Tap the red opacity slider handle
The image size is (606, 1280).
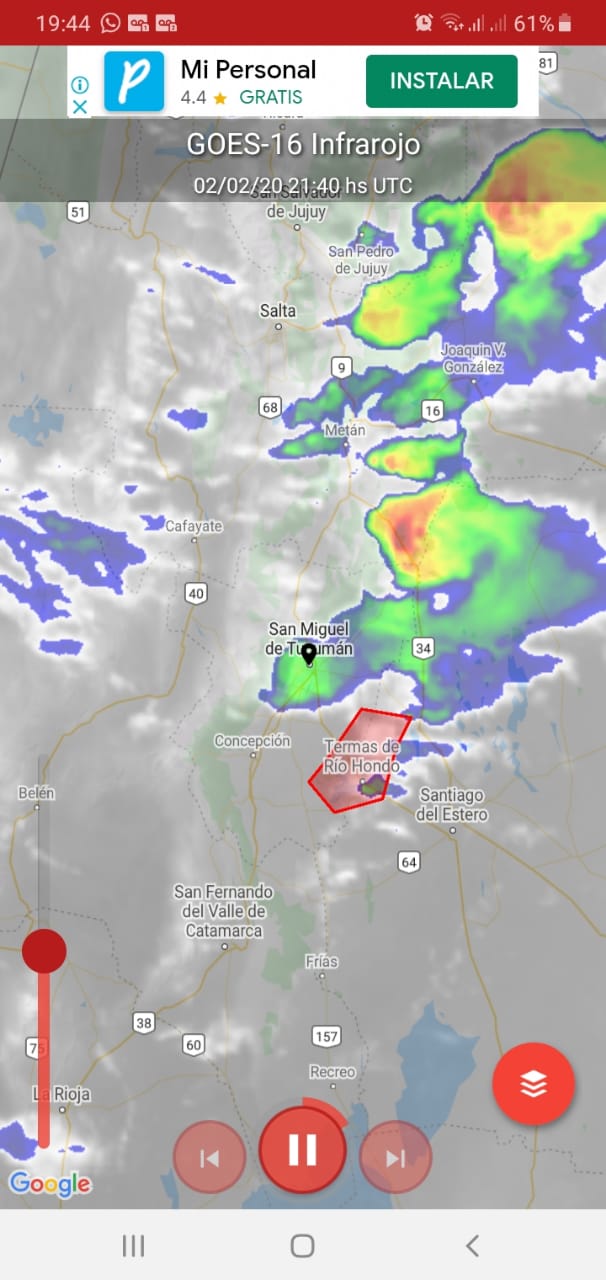[44, 951]
